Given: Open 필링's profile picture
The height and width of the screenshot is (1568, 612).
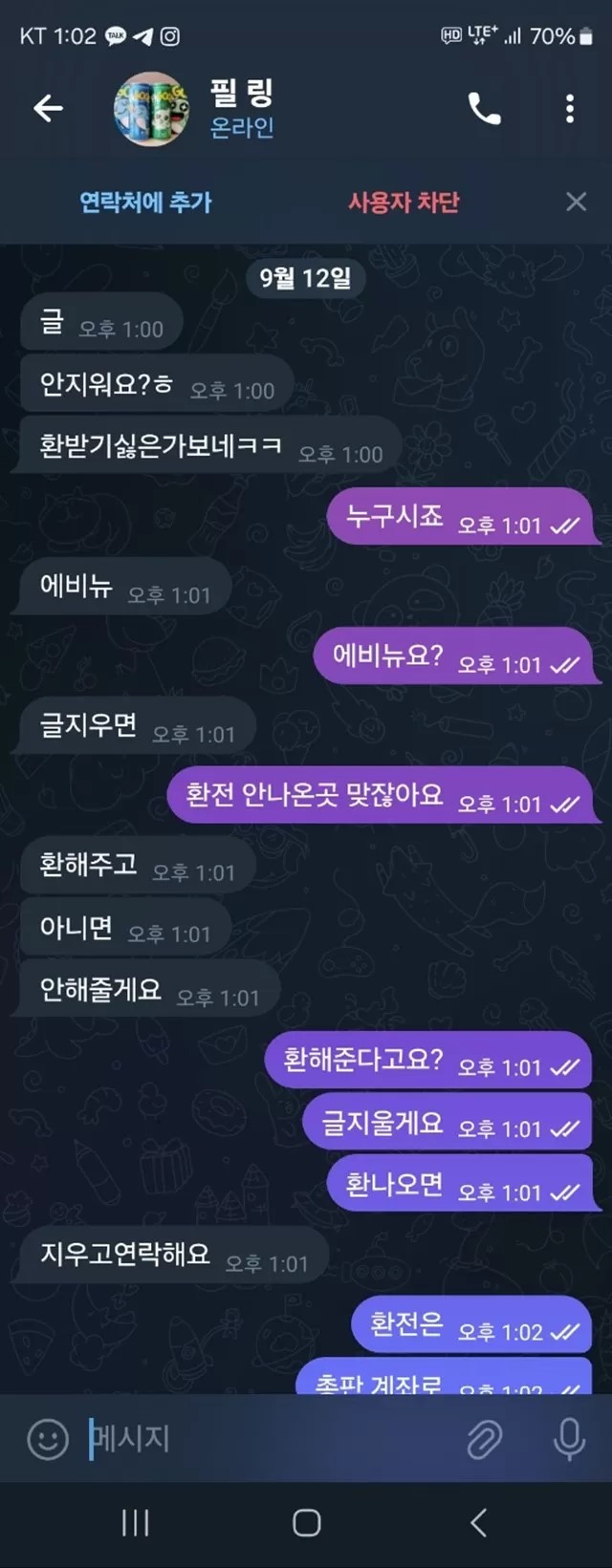Looking at the screenshot, I should coord(151,109).
